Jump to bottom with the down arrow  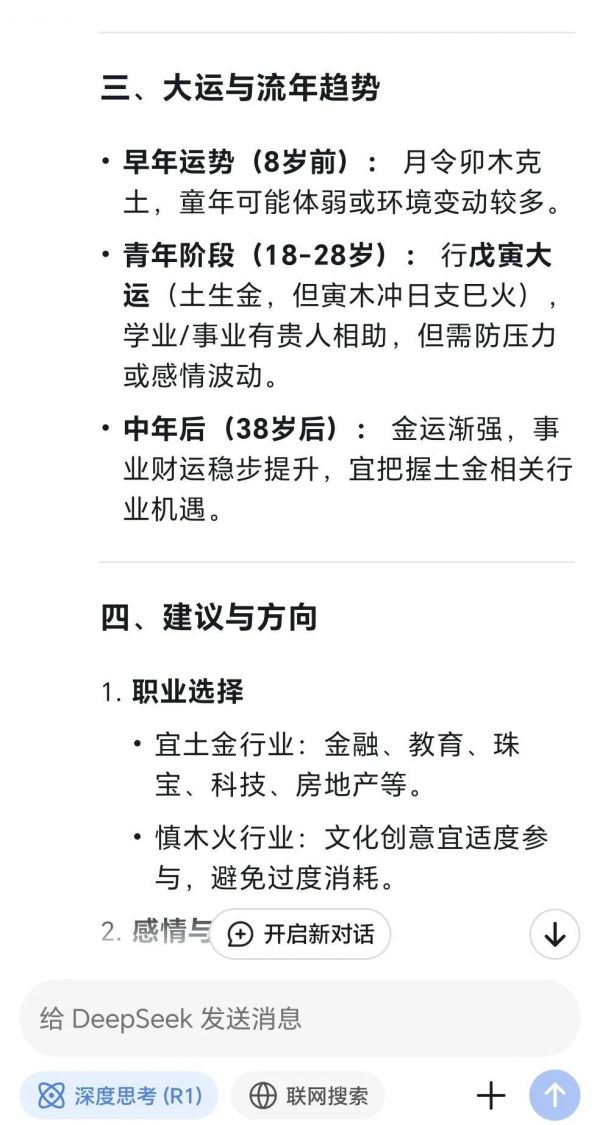554,934
